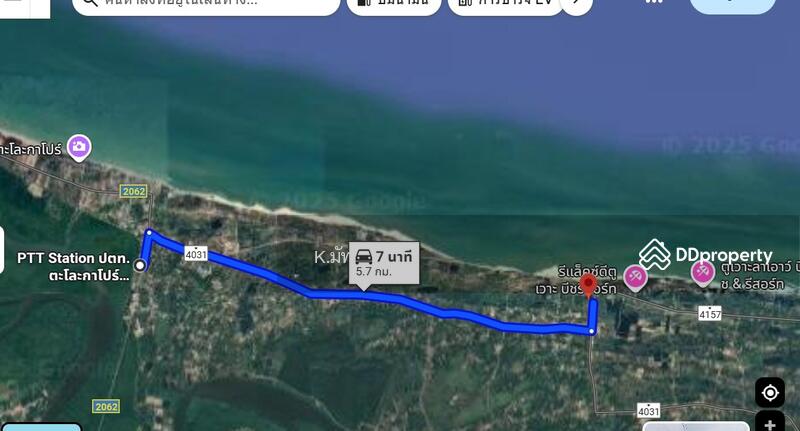Select the 7-minute 5.7 km route label

[384, 263]
